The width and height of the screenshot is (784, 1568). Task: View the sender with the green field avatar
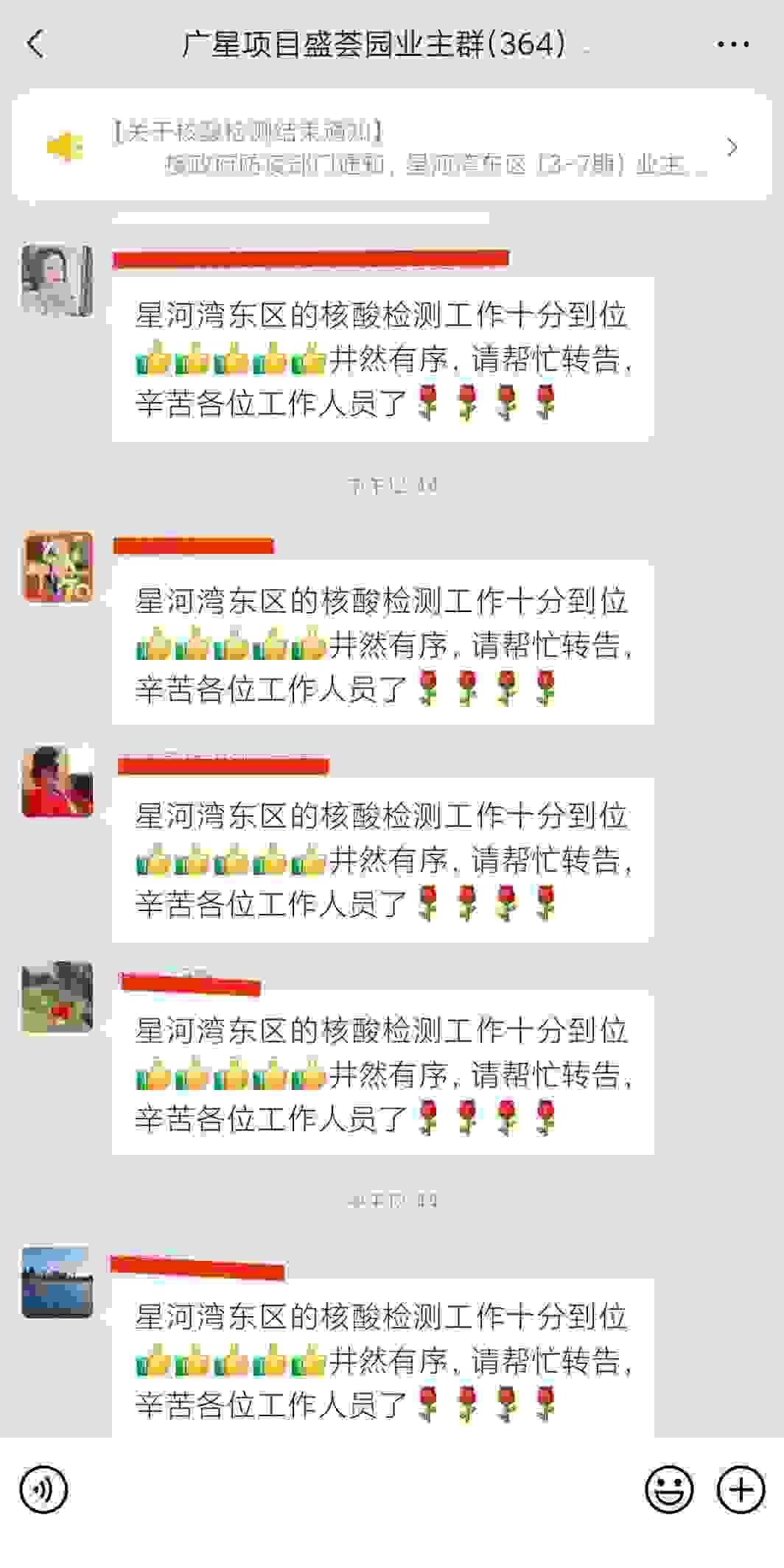point(57,997)
